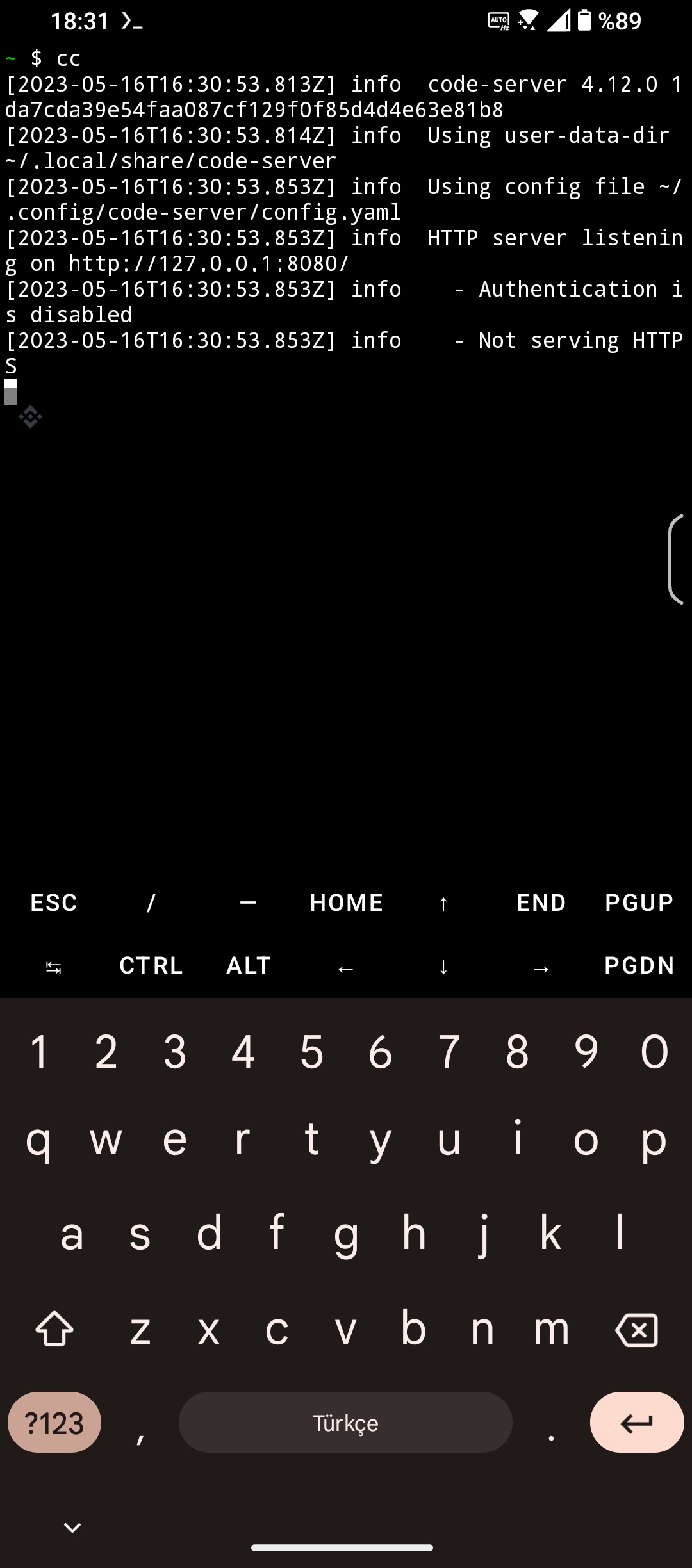Hide the keyboard with the down chevron
The width and height of the screenshot is (692, 1568).
pos(72,1528)
